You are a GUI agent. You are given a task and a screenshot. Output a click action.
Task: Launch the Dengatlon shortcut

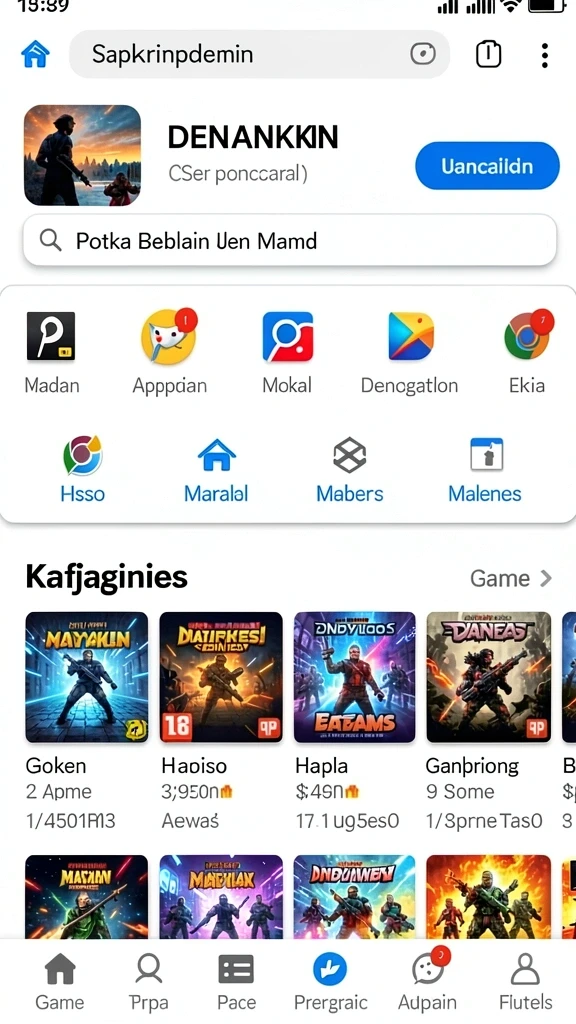tap(409, 353)
